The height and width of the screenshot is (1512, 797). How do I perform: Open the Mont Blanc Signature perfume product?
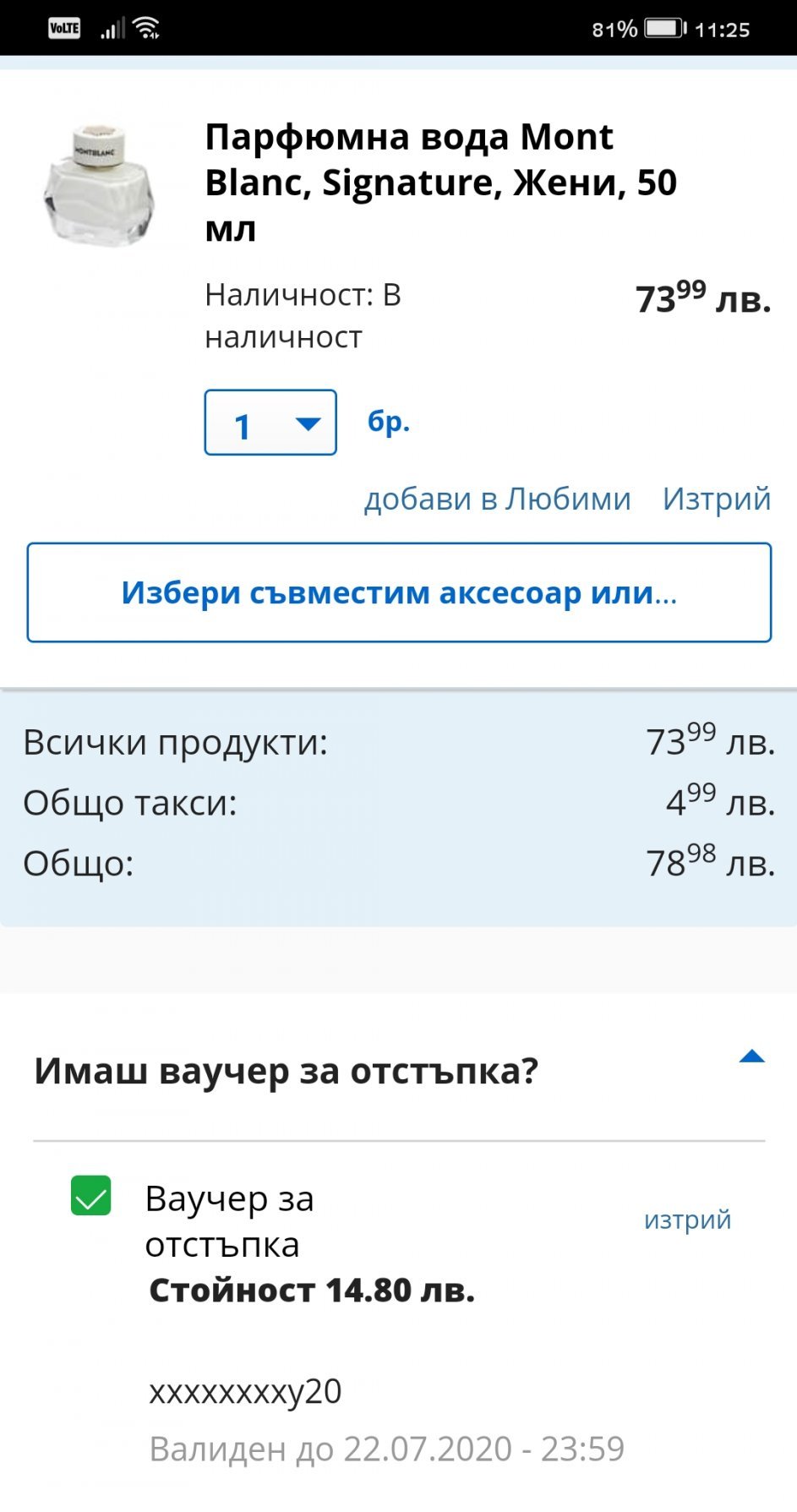pyautogui.click(x=440, y=183)
